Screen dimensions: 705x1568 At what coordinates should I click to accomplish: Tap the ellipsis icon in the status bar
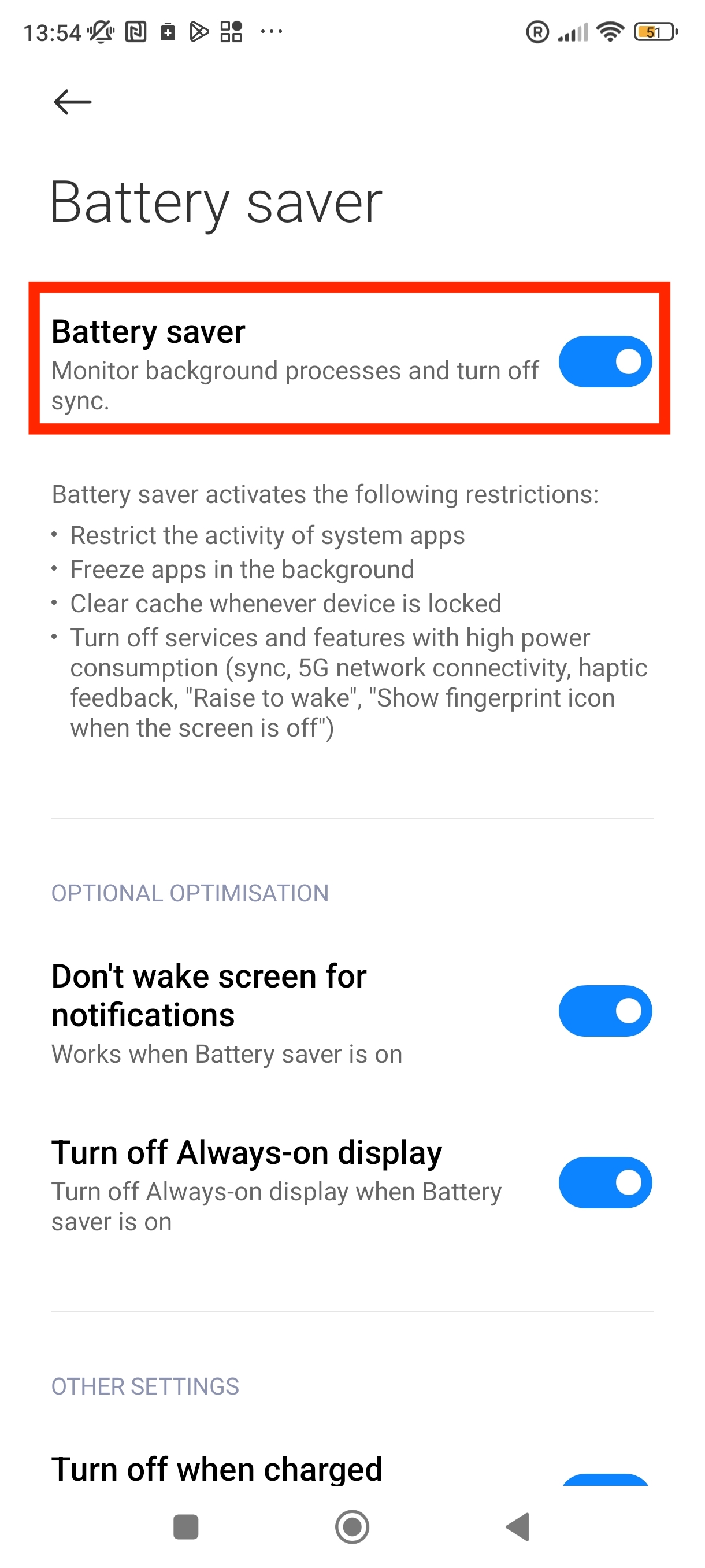pos(270,32)
